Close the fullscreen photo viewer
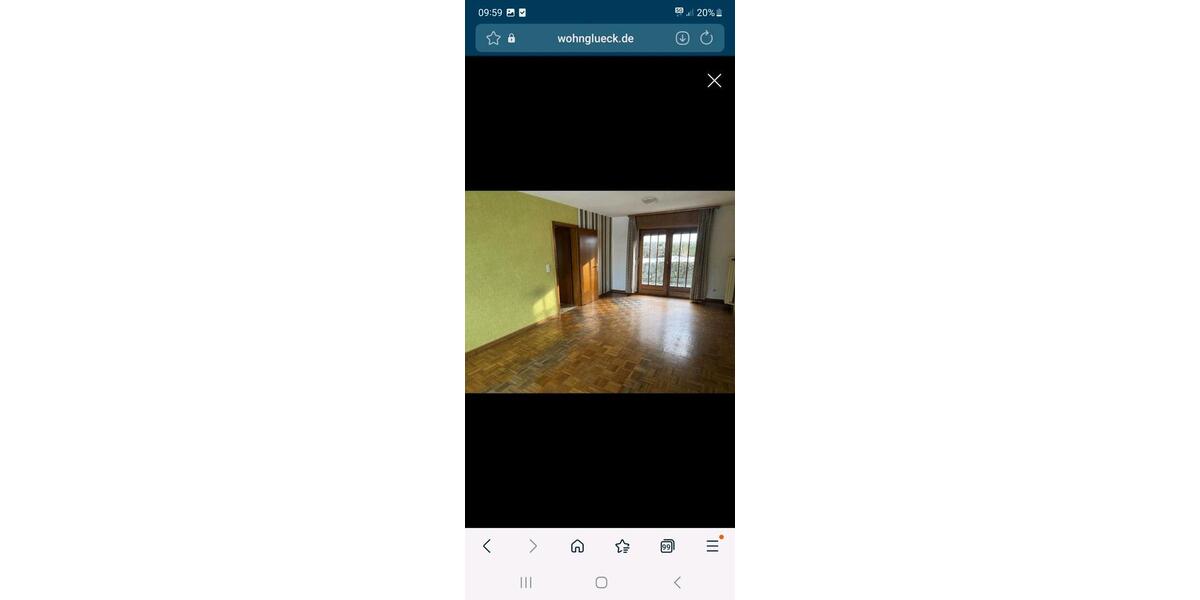This screenshot has width=1200, height=600. pos(714,81)
